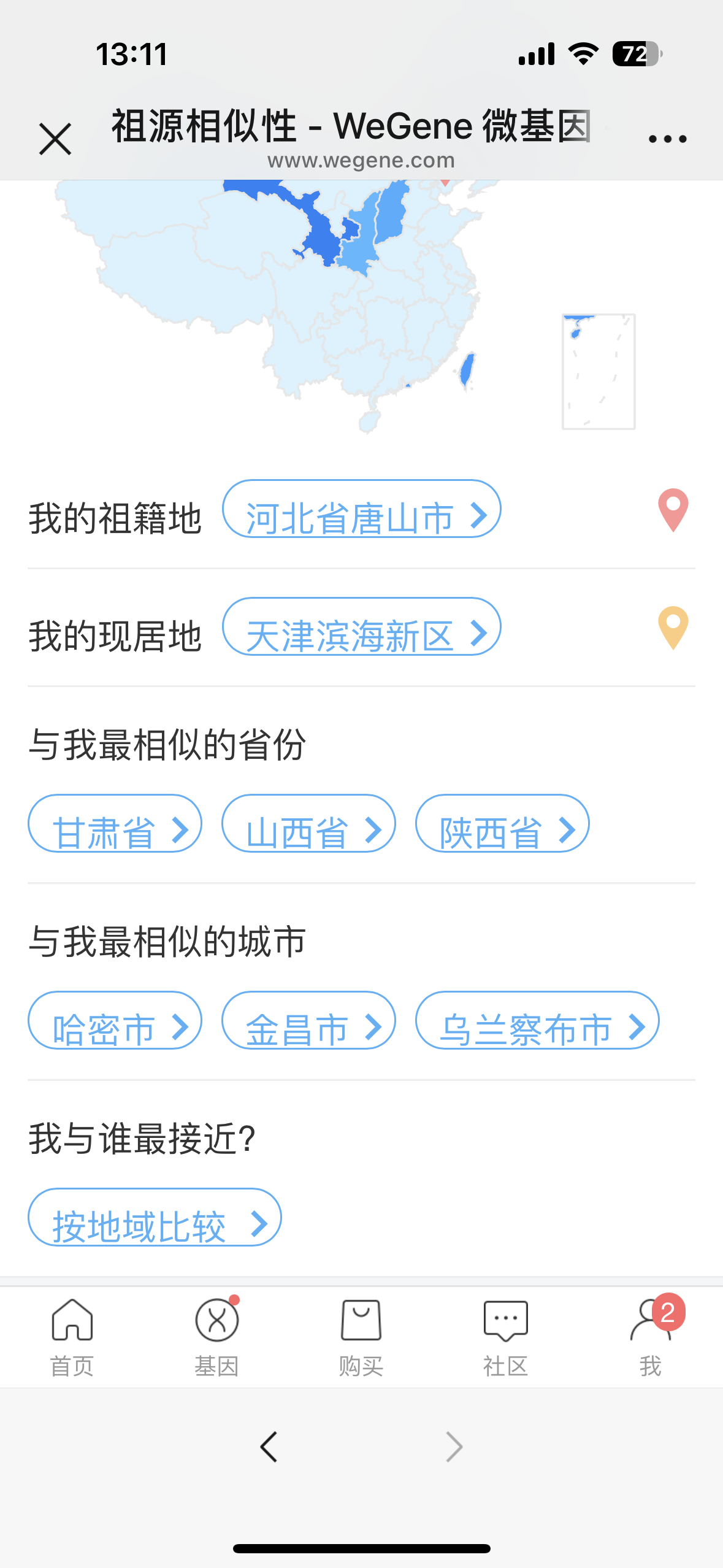Switch to the 购买 tab

[361, 1337]
